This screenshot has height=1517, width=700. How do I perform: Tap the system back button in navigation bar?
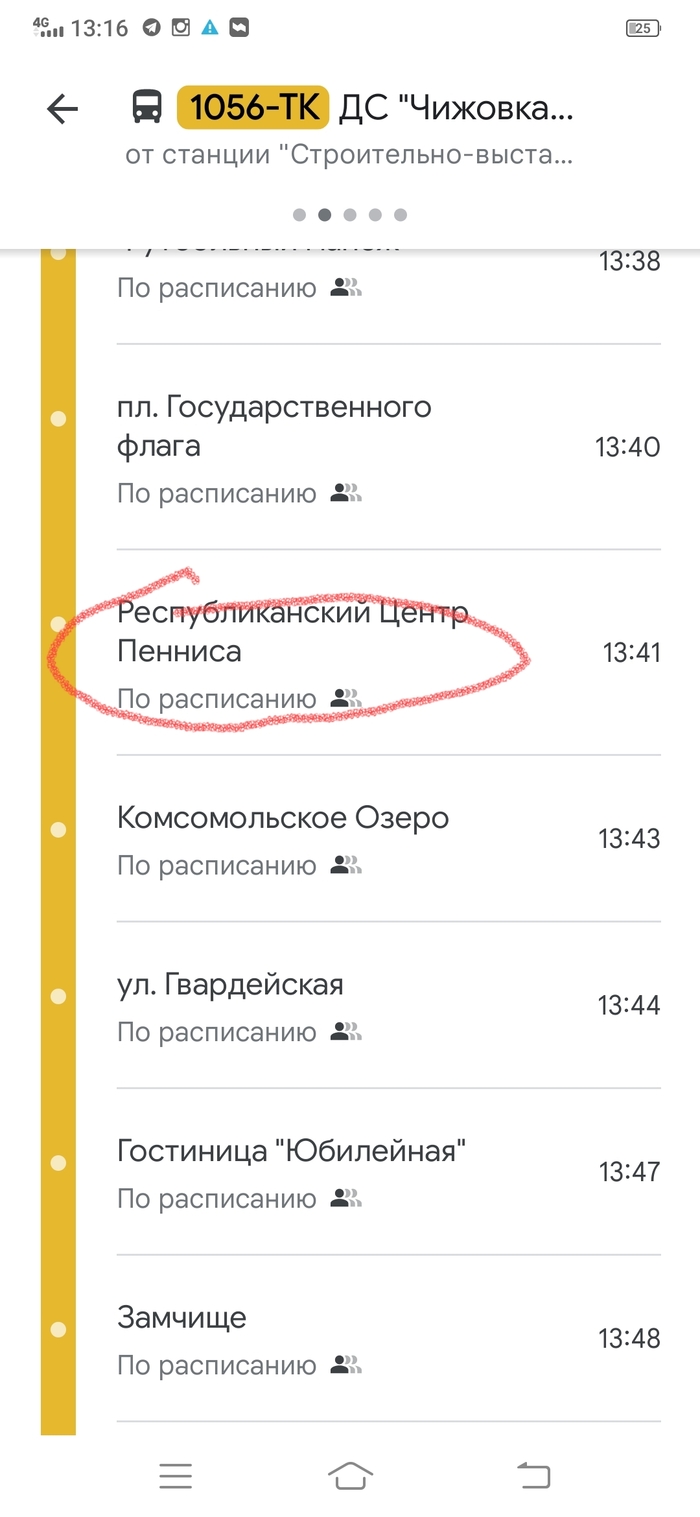tap(533, 1475)
